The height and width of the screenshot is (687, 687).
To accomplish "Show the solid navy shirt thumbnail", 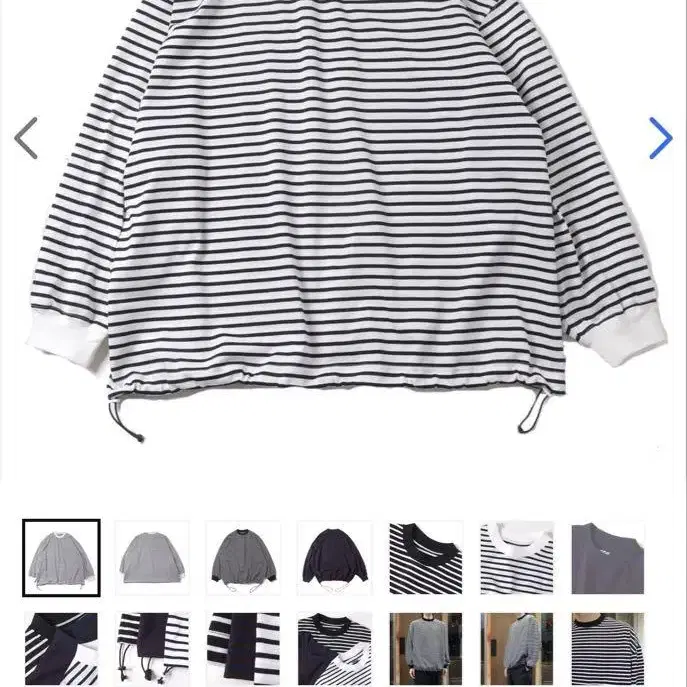I will click(334, 558).
